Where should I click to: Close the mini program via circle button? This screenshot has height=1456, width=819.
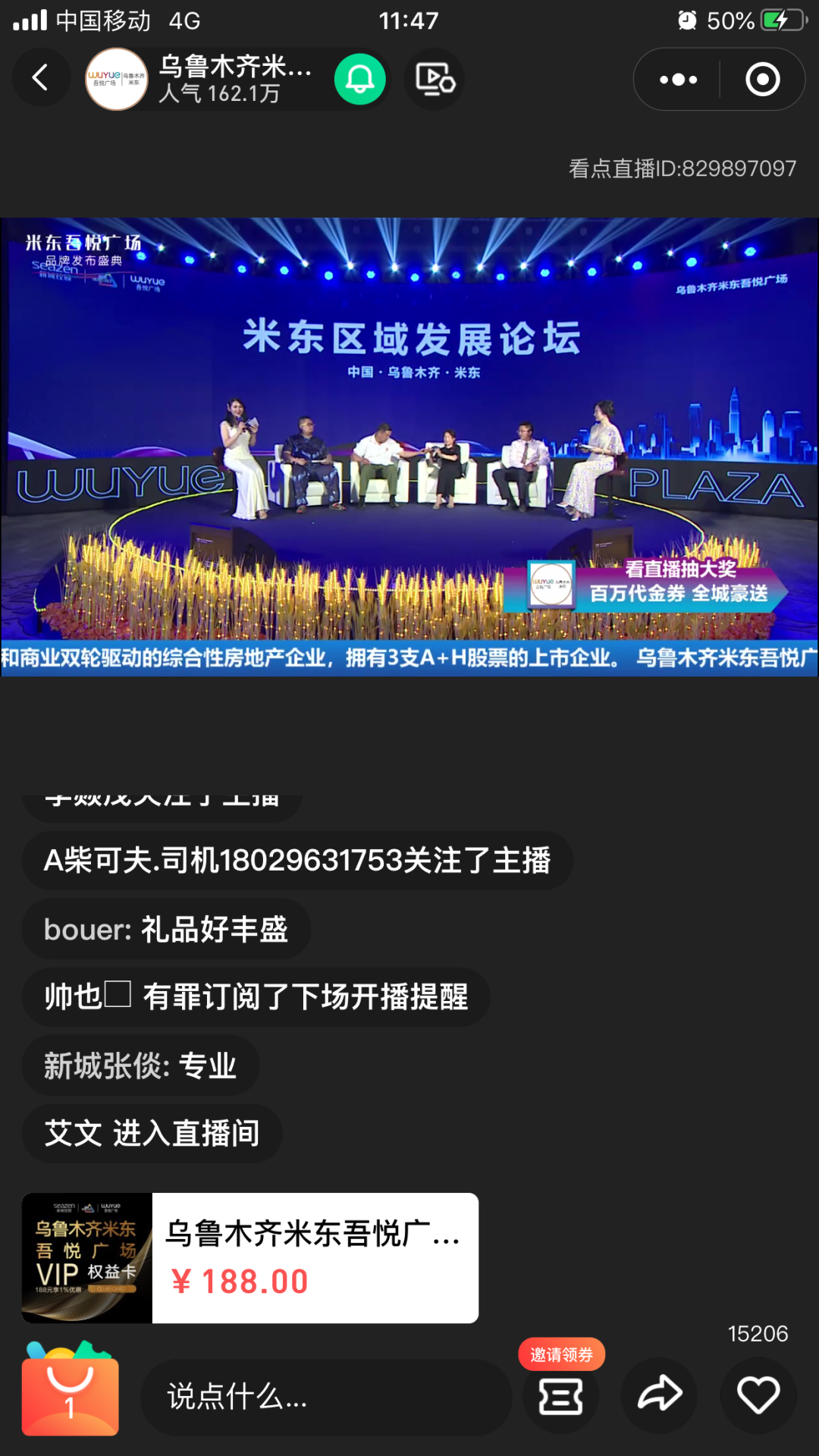click(x=762, y=79)
